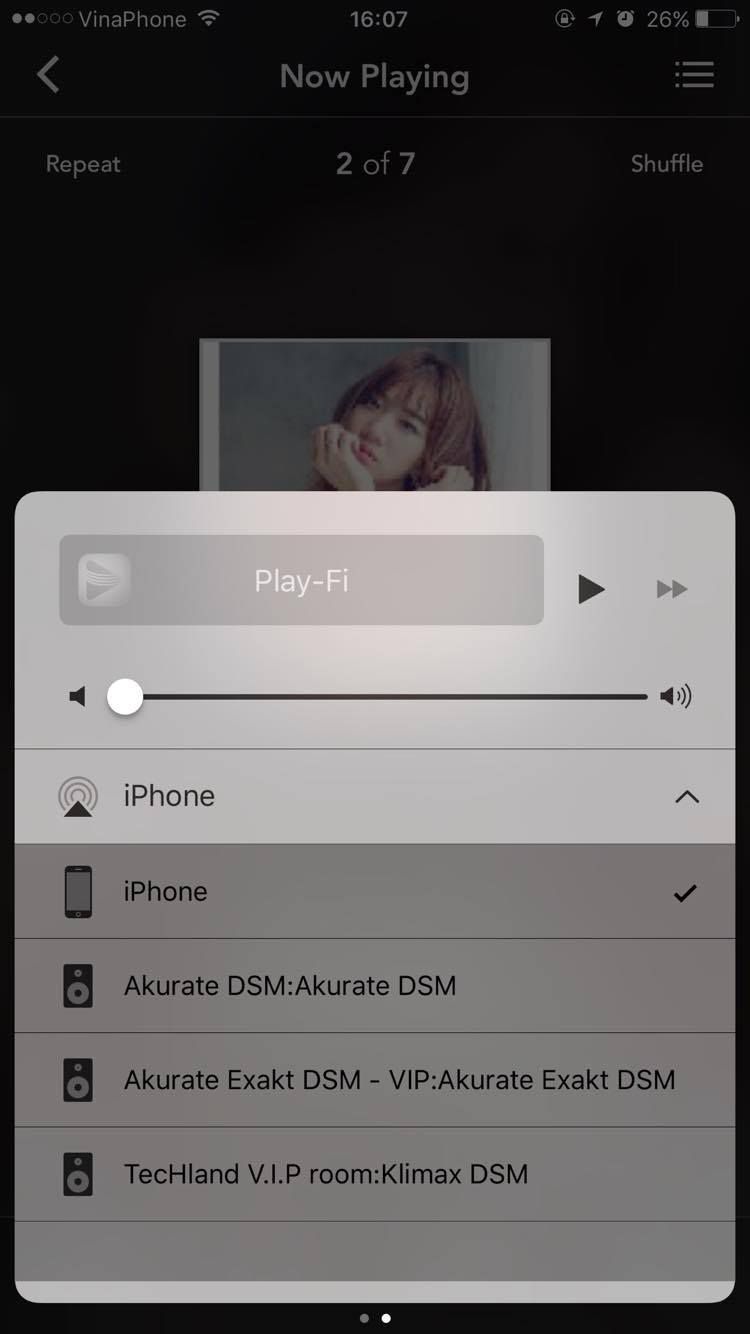Select Akurate DSM:Akurate DSM speaker
Screen dimensions: 750x1334
point(374,986)
